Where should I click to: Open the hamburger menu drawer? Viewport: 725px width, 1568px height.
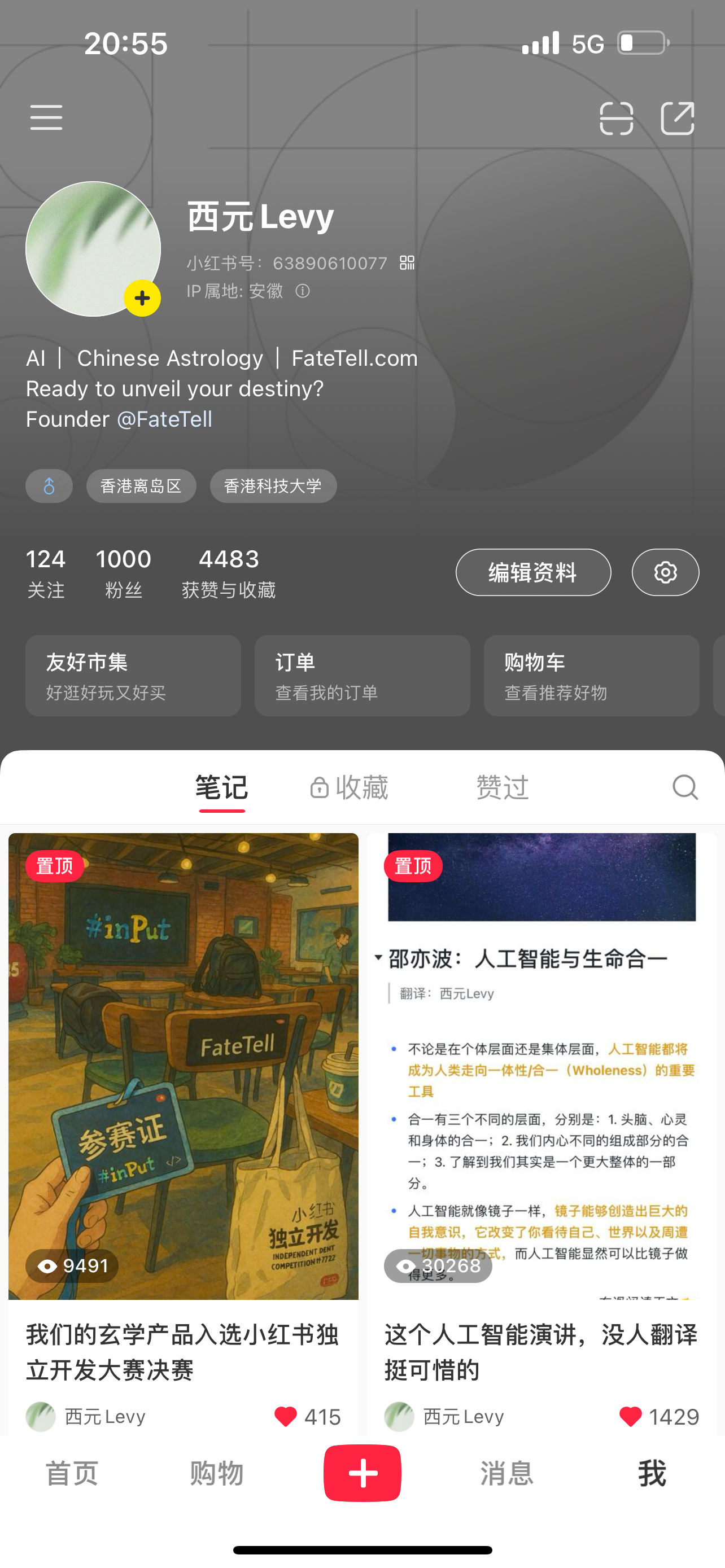[46, 117]
